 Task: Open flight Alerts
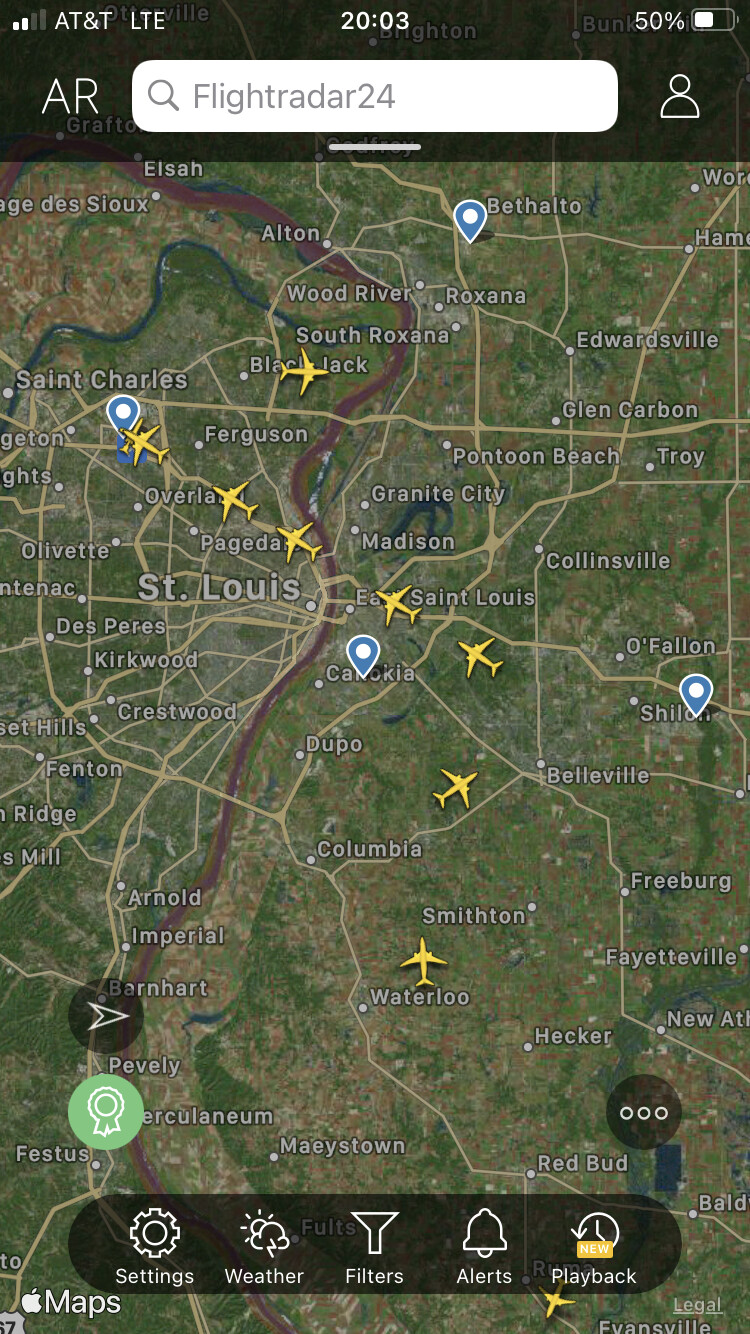(484, 1246)
